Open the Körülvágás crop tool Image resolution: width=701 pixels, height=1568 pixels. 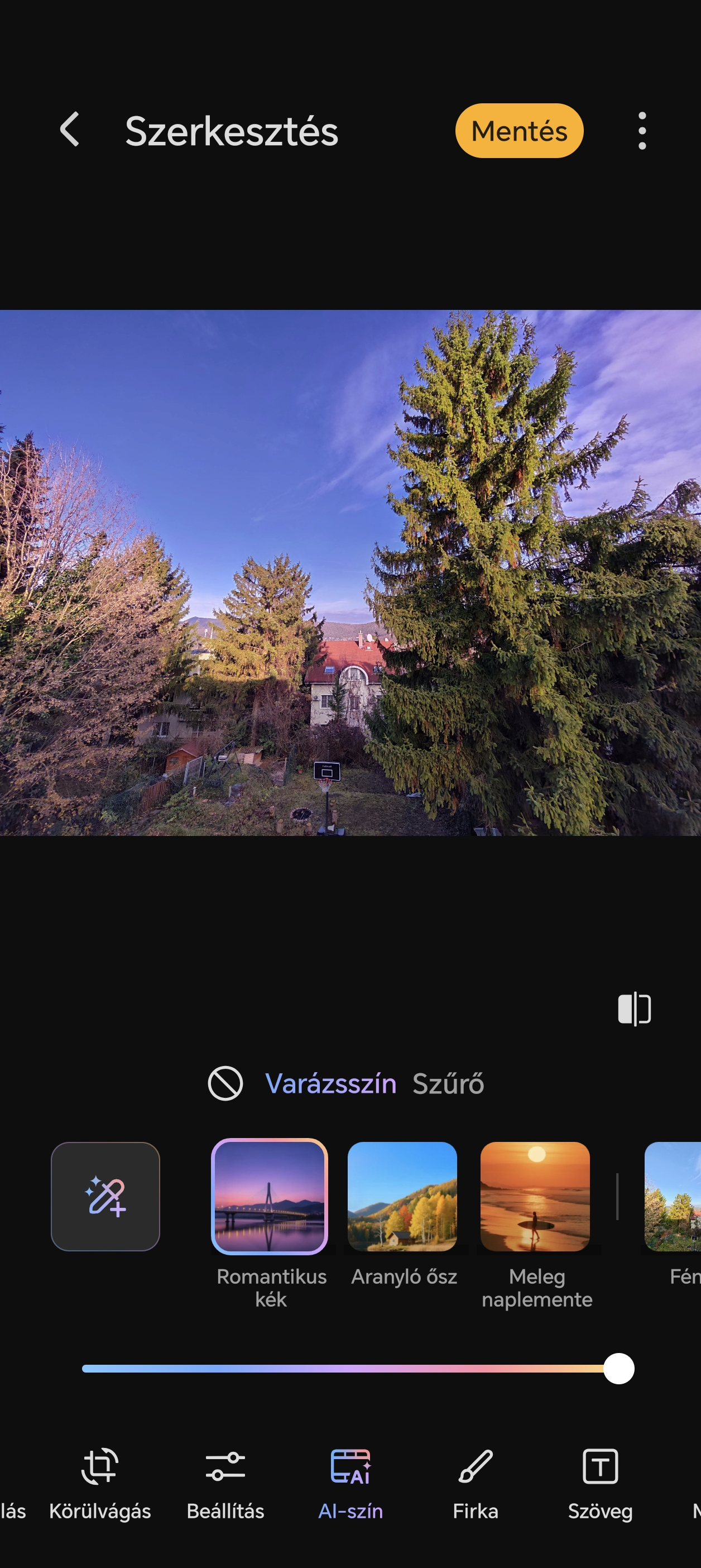pos(100,1483)
